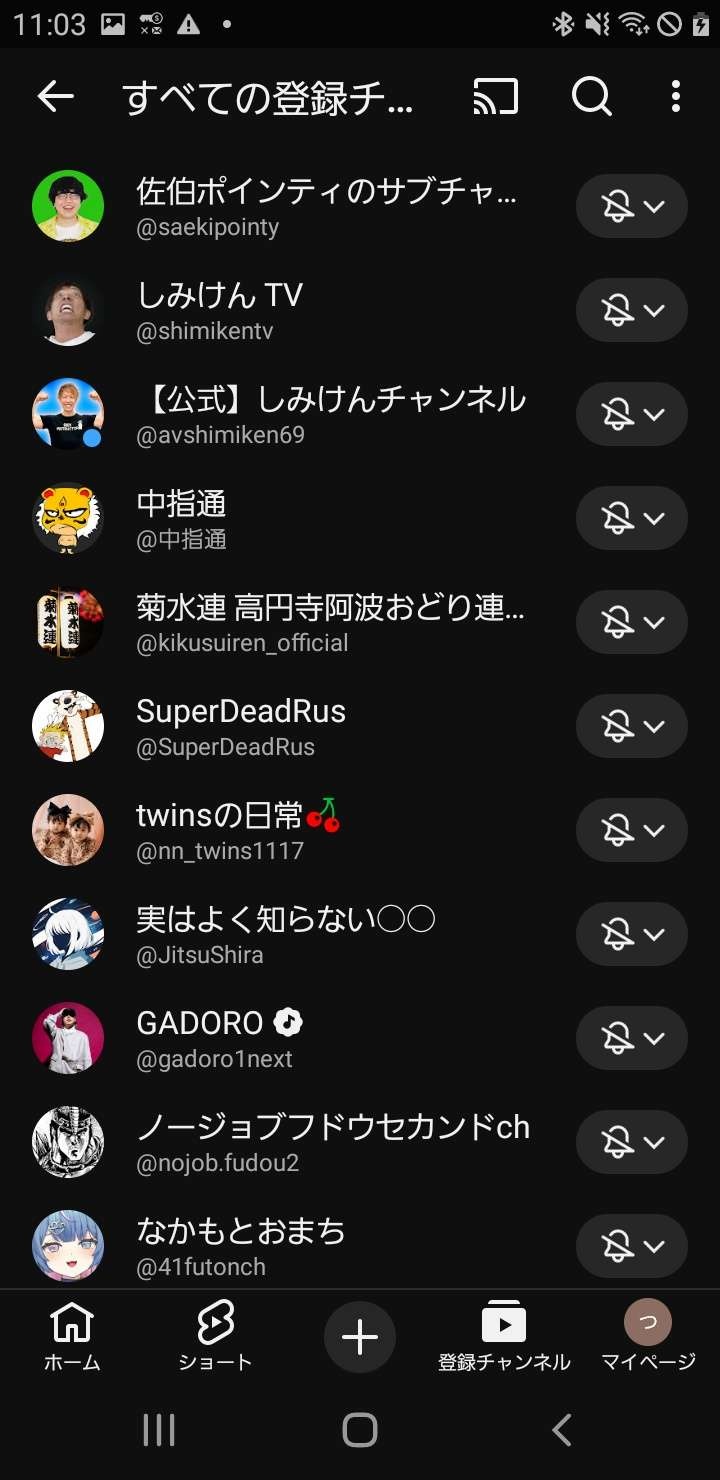Open search in the app bar
The width and height of the screenshot is (720, 1480).
[591, 97]
